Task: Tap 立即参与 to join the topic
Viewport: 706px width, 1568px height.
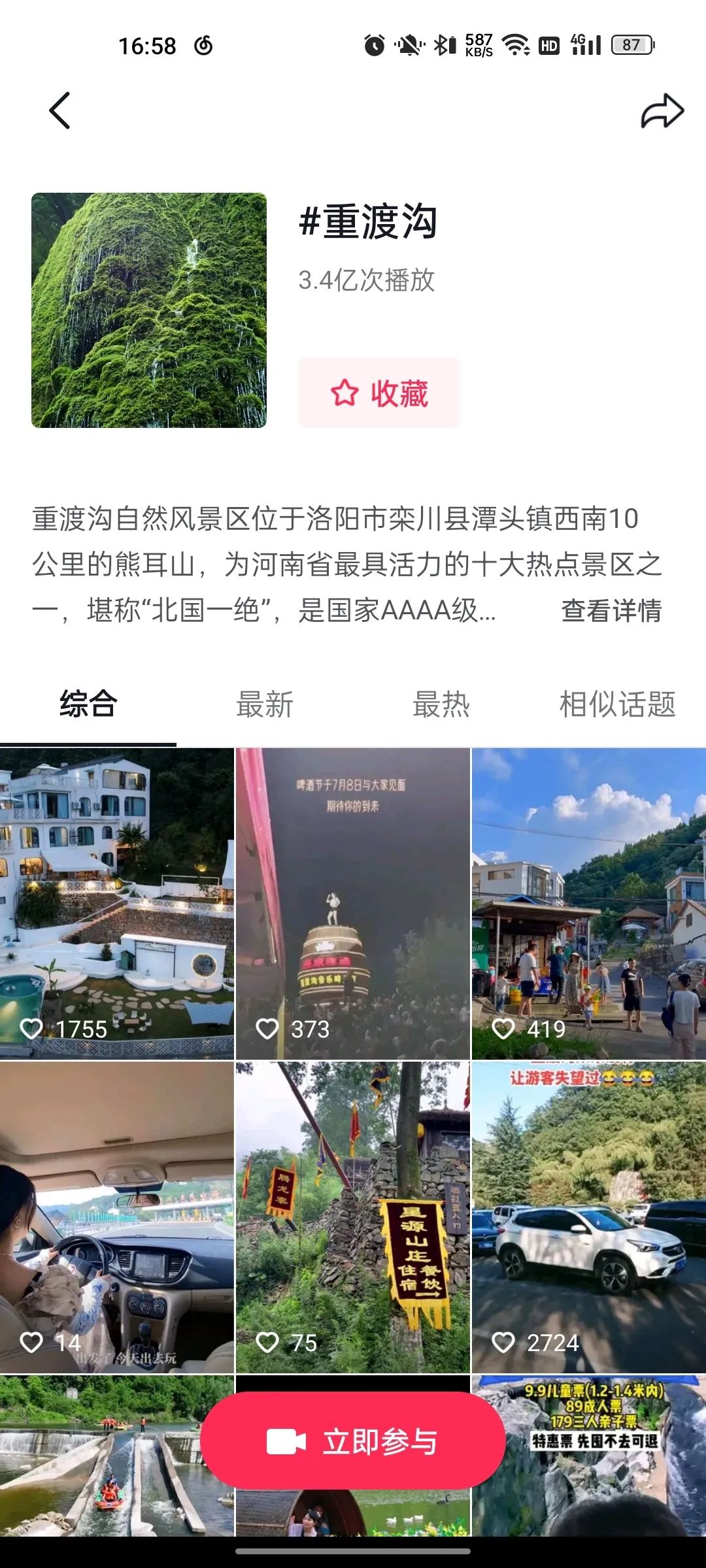Action: (x=353, y=1441)
